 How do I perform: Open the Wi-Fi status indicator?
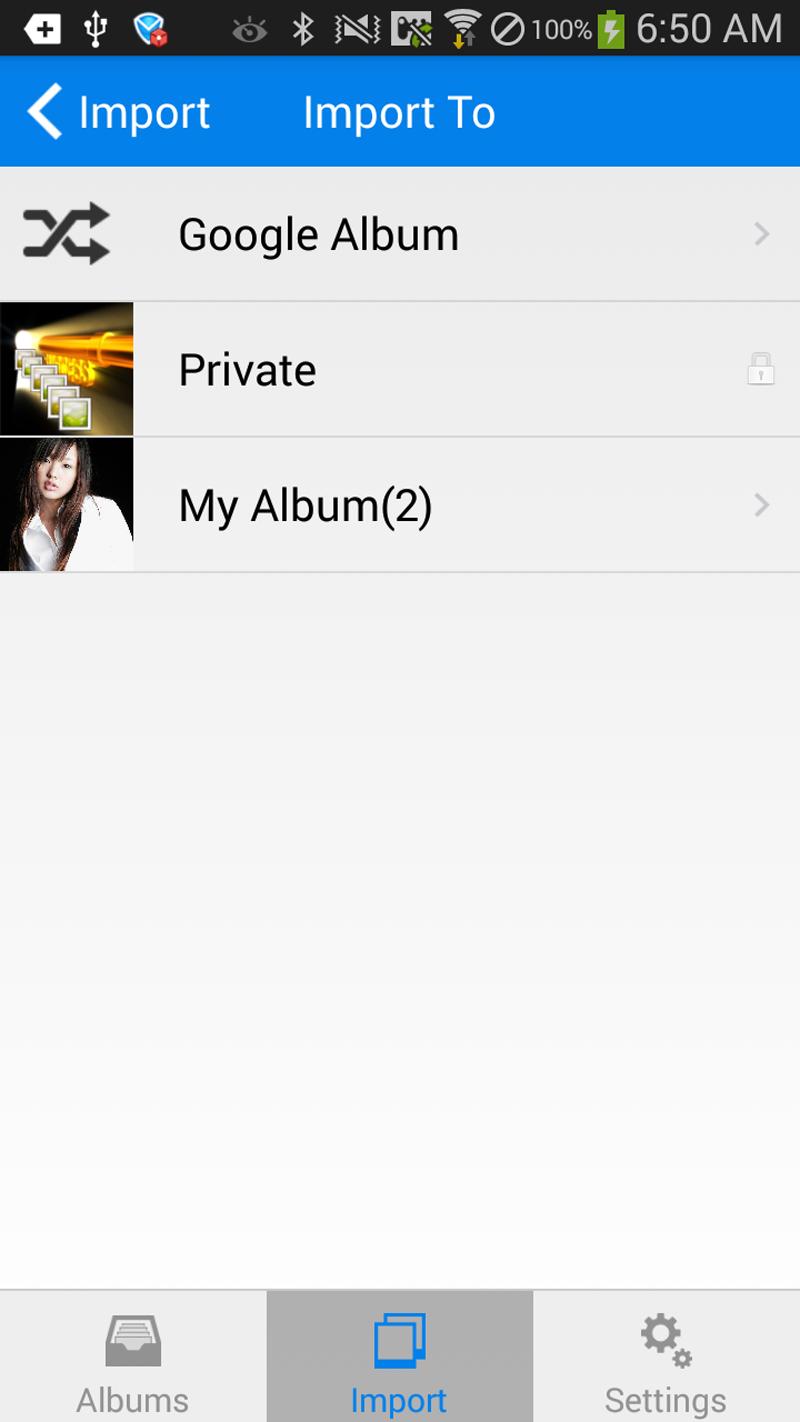[462, 27]
